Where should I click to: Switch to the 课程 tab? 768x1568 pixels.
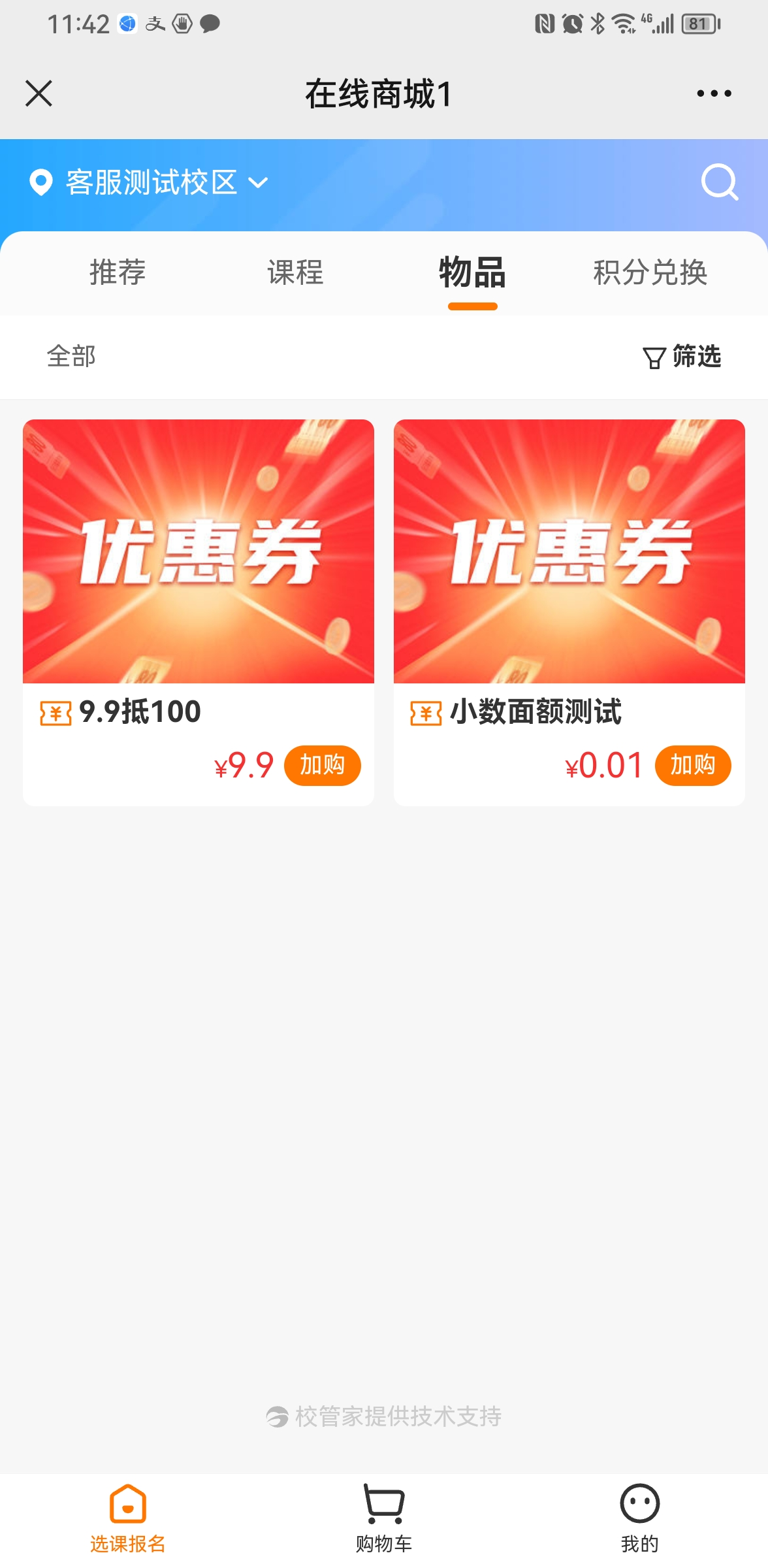click(x=295, y=272)
